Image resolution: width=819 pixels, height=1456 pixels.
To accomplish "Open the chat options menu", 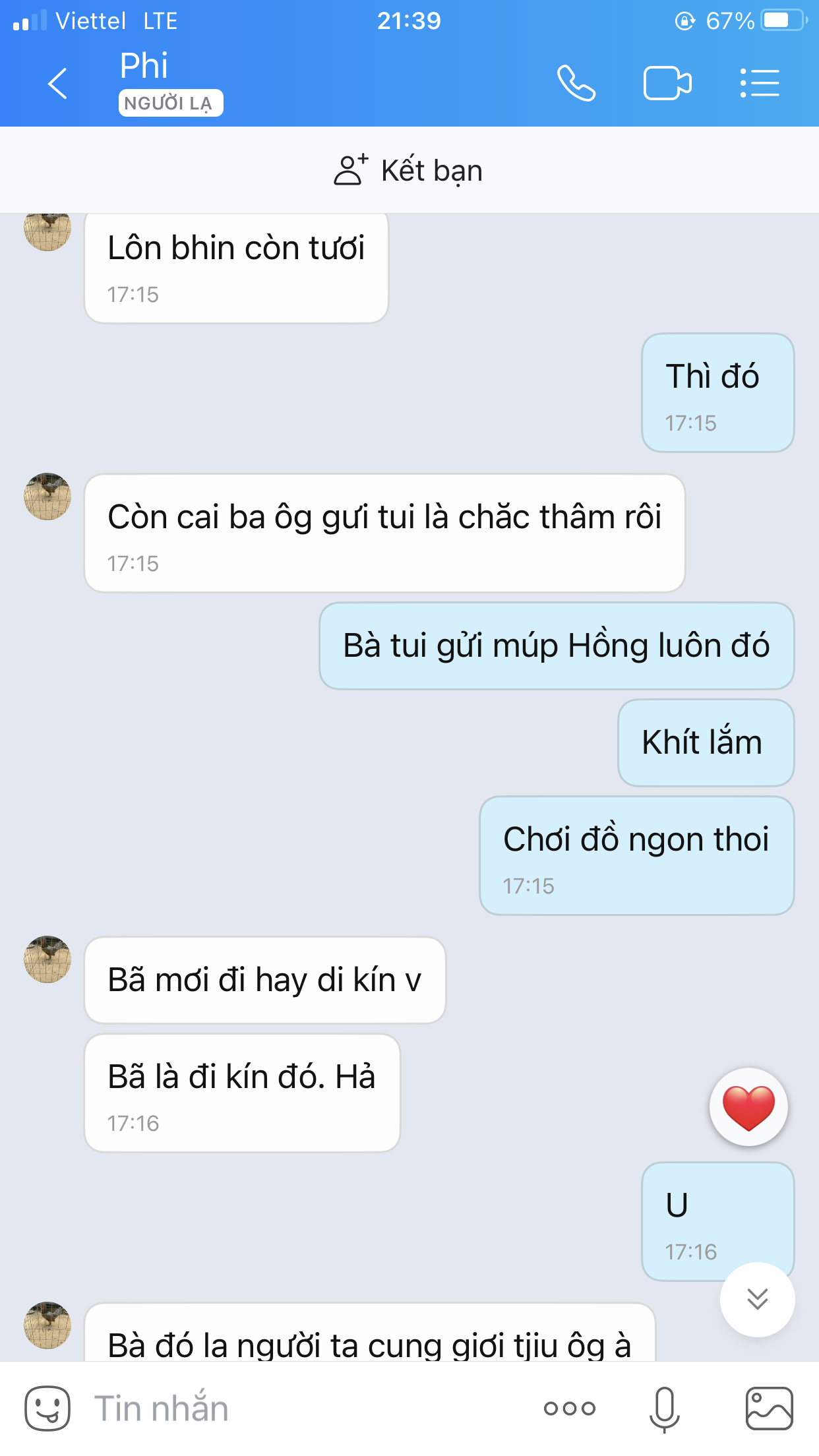I will (760, 84).
